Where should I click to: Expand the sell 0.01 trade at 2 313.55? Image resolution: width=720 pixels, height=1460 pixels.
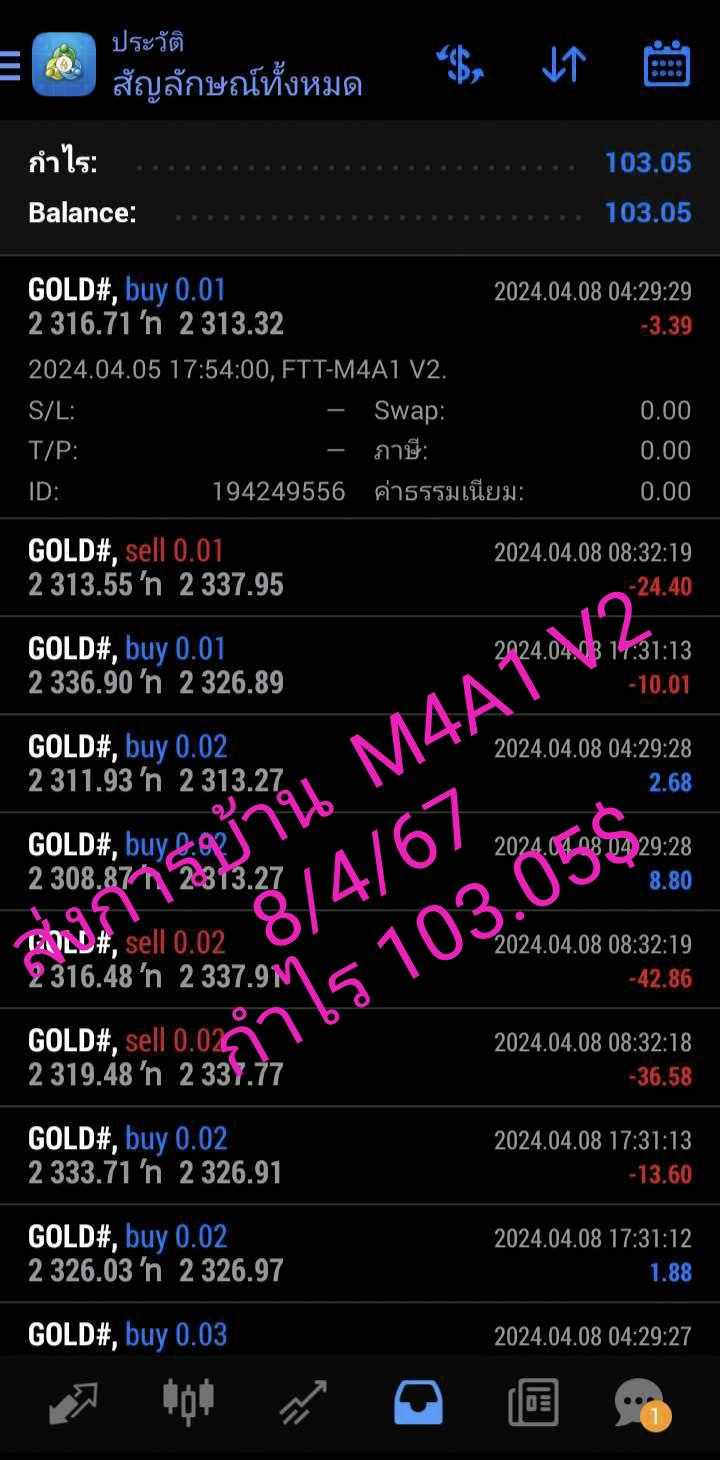pos(360,567)
